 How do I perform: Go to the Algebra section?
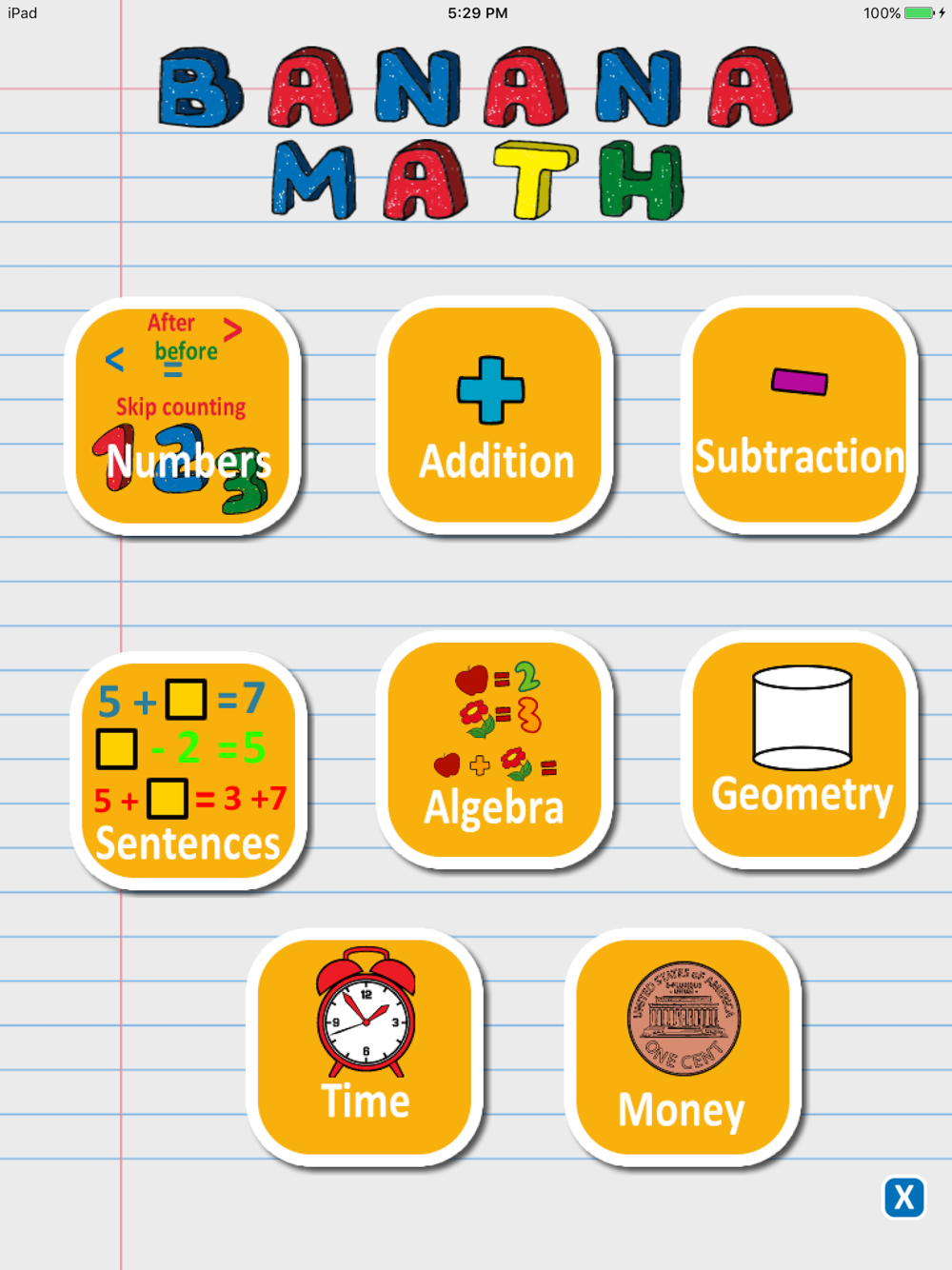point(494,749)
